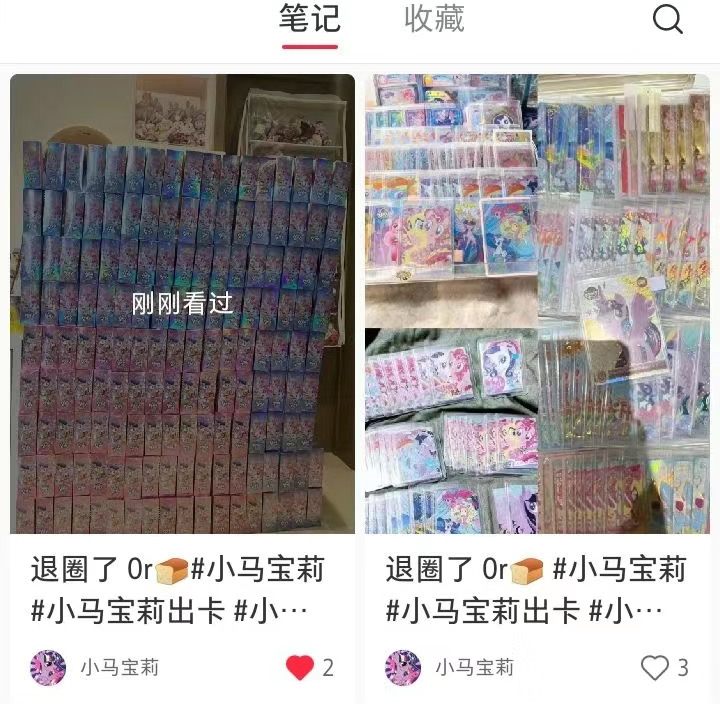Open the note with pony card collage
720x704 pixels.
(x=537, y=304)
